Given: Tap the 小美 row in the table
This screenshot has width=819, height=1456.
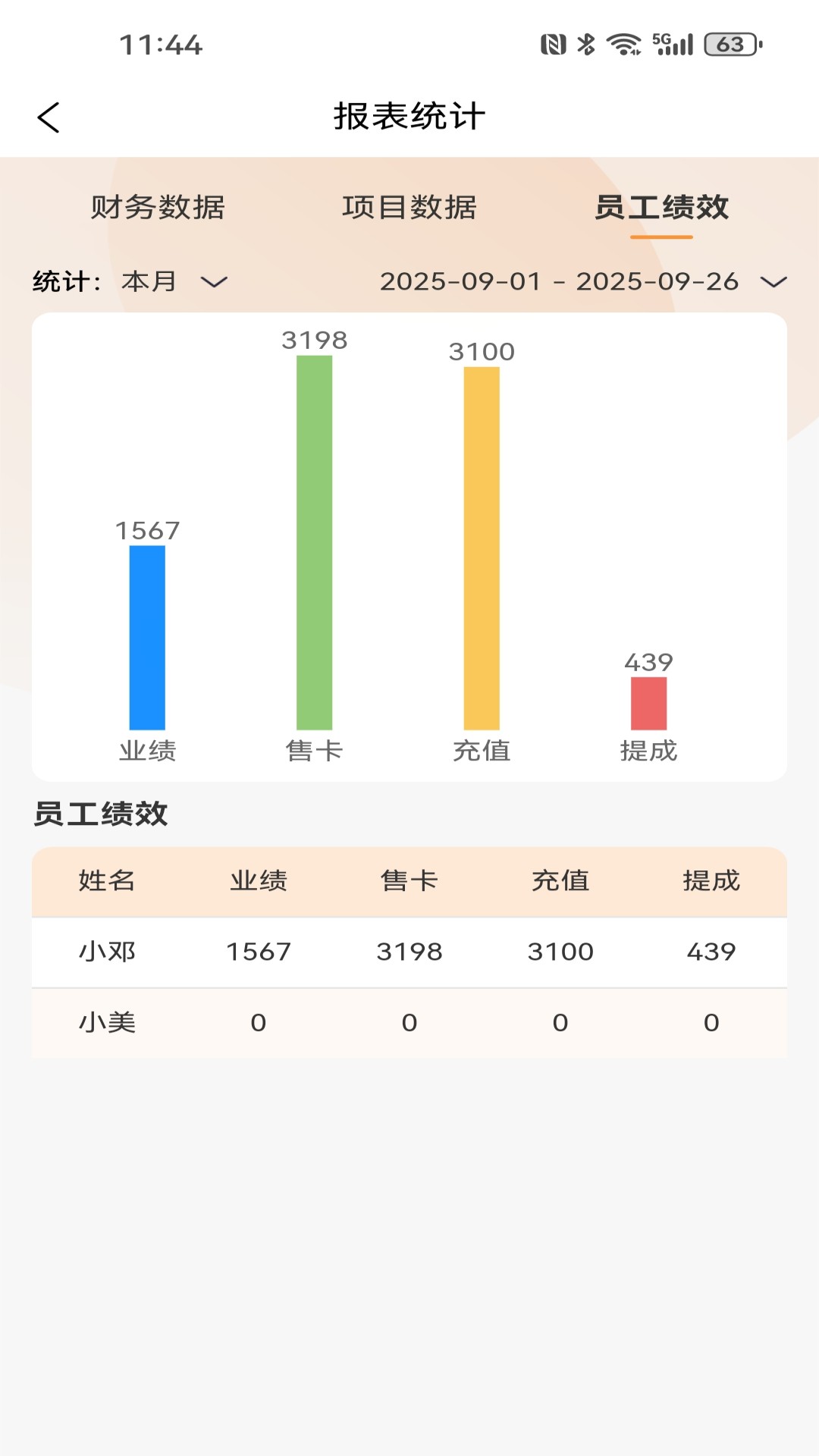Looking at the screenshot, I should pyautogui.click(x=106, y=1022).
